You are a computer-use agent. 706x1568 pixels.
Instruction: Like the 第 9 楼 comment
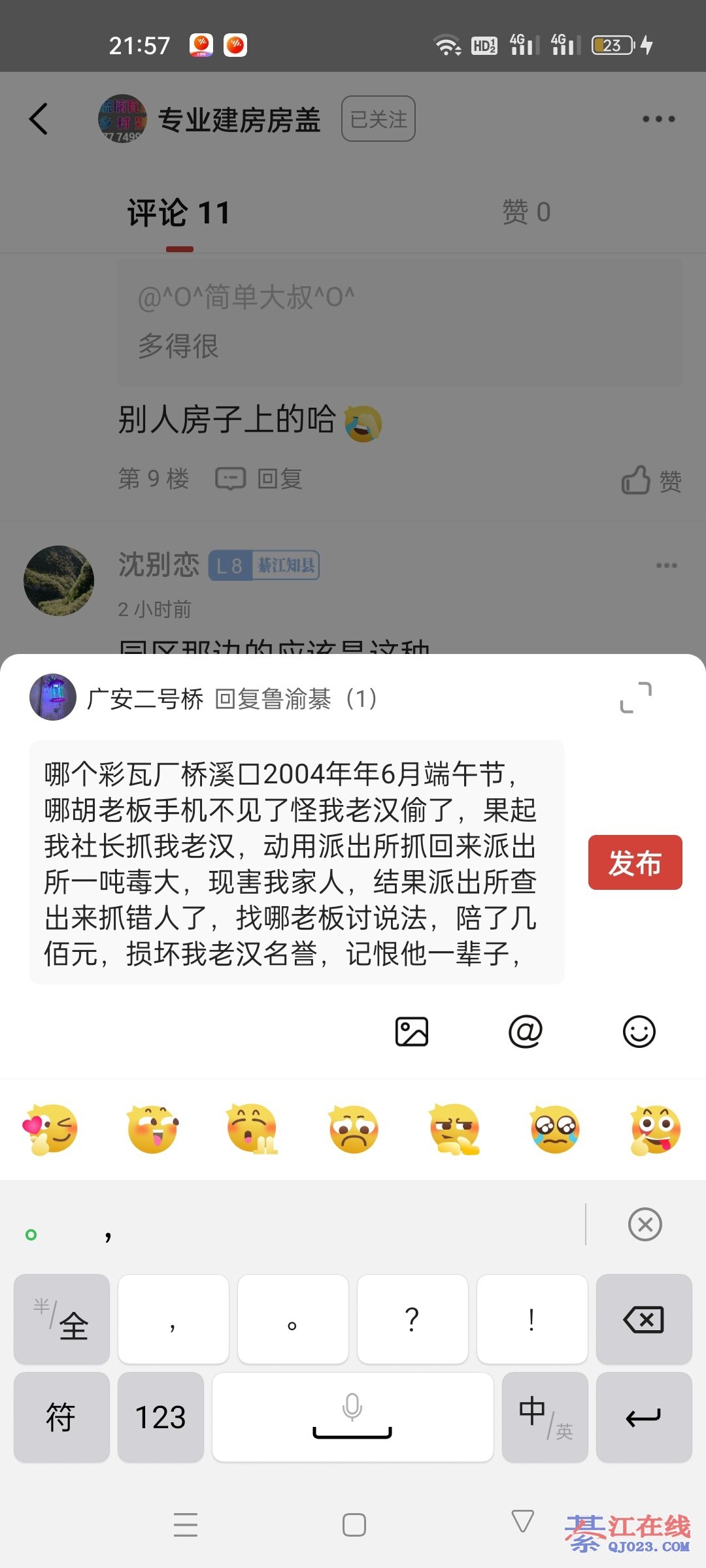(651, 481)
